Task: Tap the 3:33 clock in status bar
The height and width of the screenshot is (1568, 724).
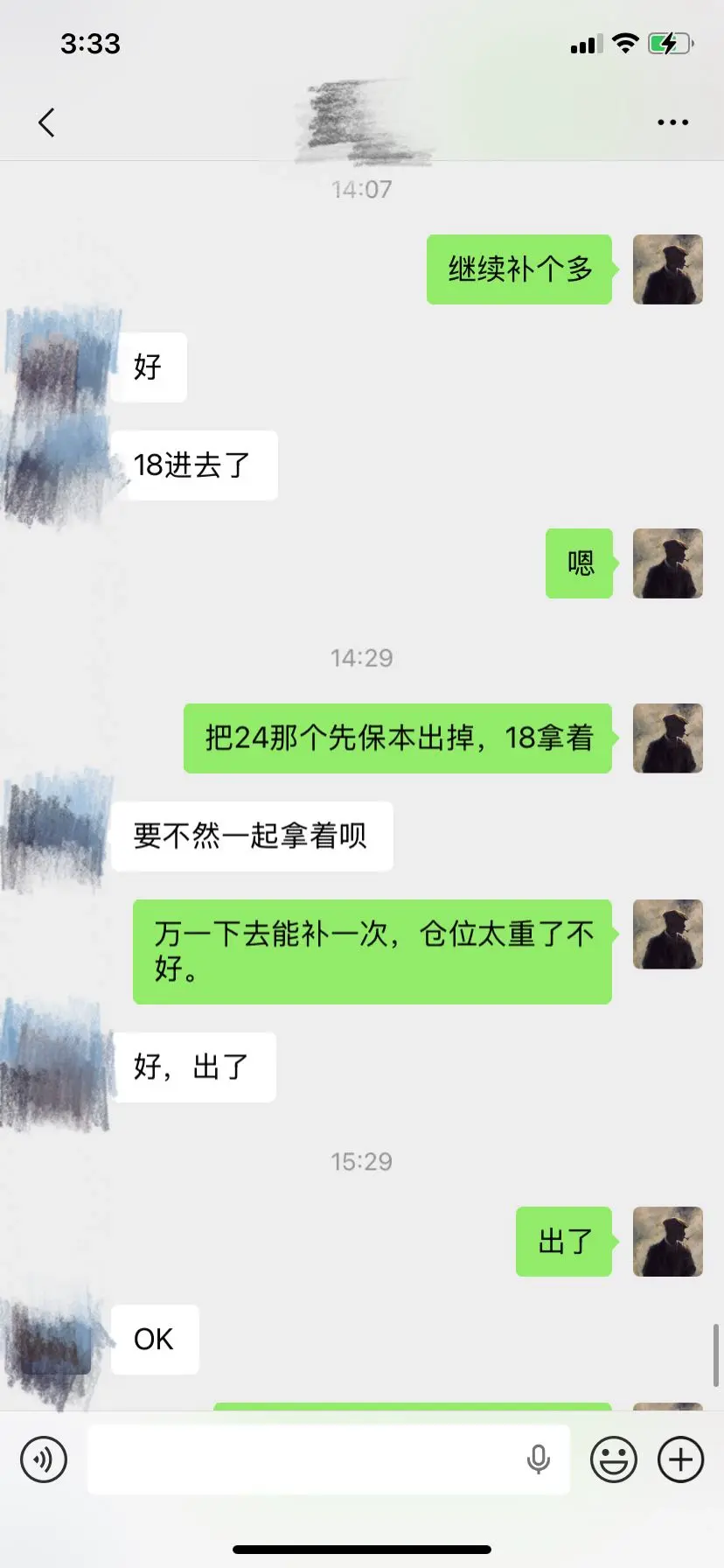Action: (x=90, y=43)
